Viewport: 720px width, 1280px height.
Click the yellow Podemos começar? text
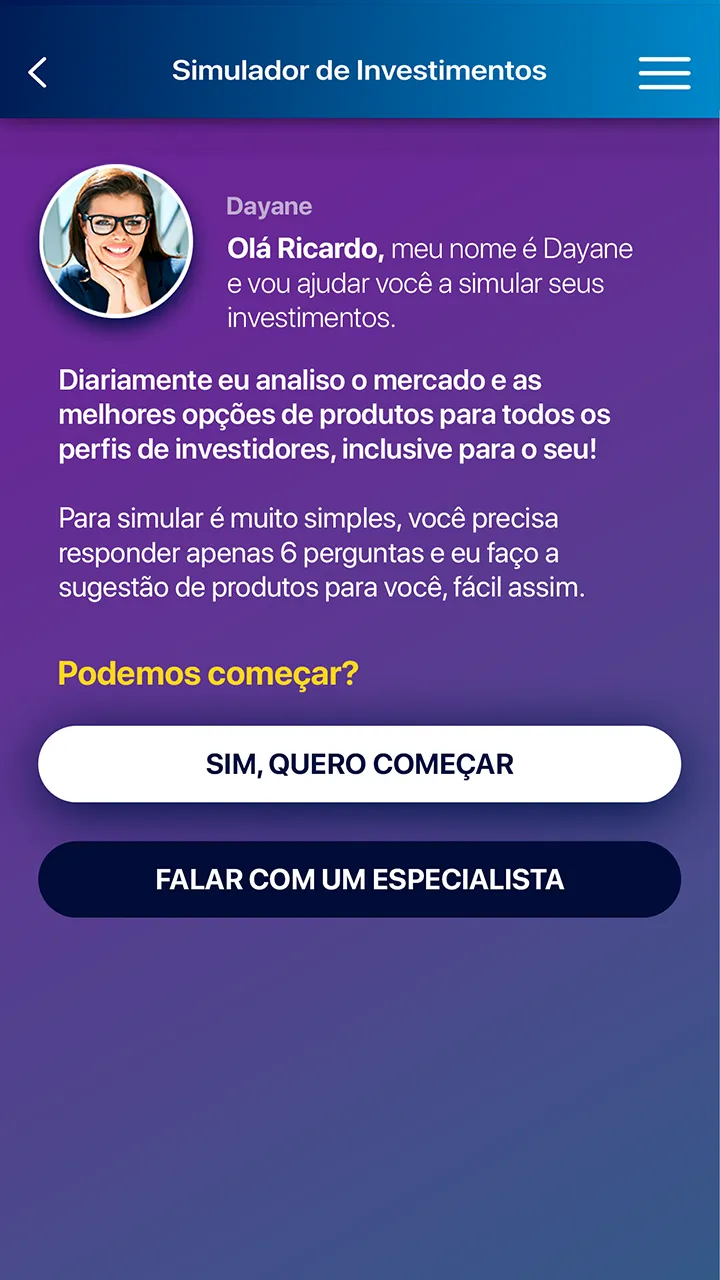click(x=207, y=674)
